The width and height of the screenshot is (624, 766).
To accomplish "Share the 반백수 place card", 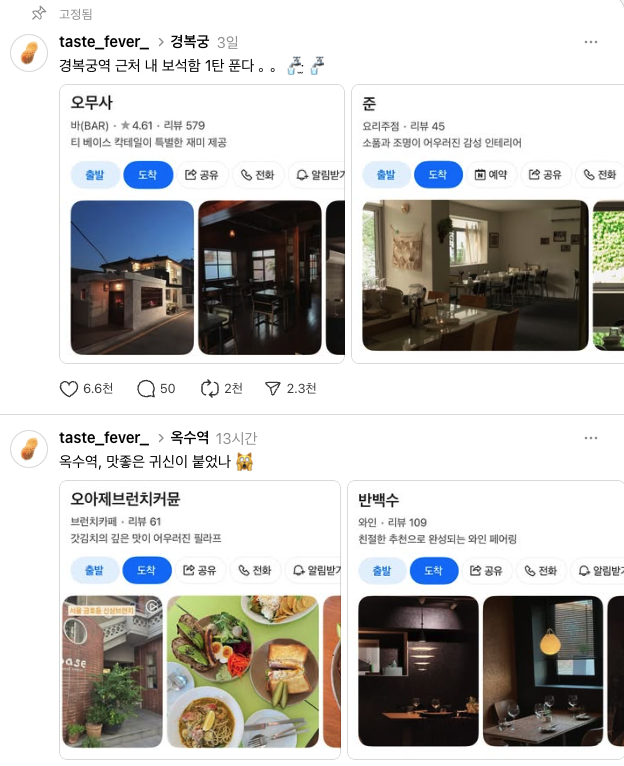I will pyautogui.click(x=485, y=570).
